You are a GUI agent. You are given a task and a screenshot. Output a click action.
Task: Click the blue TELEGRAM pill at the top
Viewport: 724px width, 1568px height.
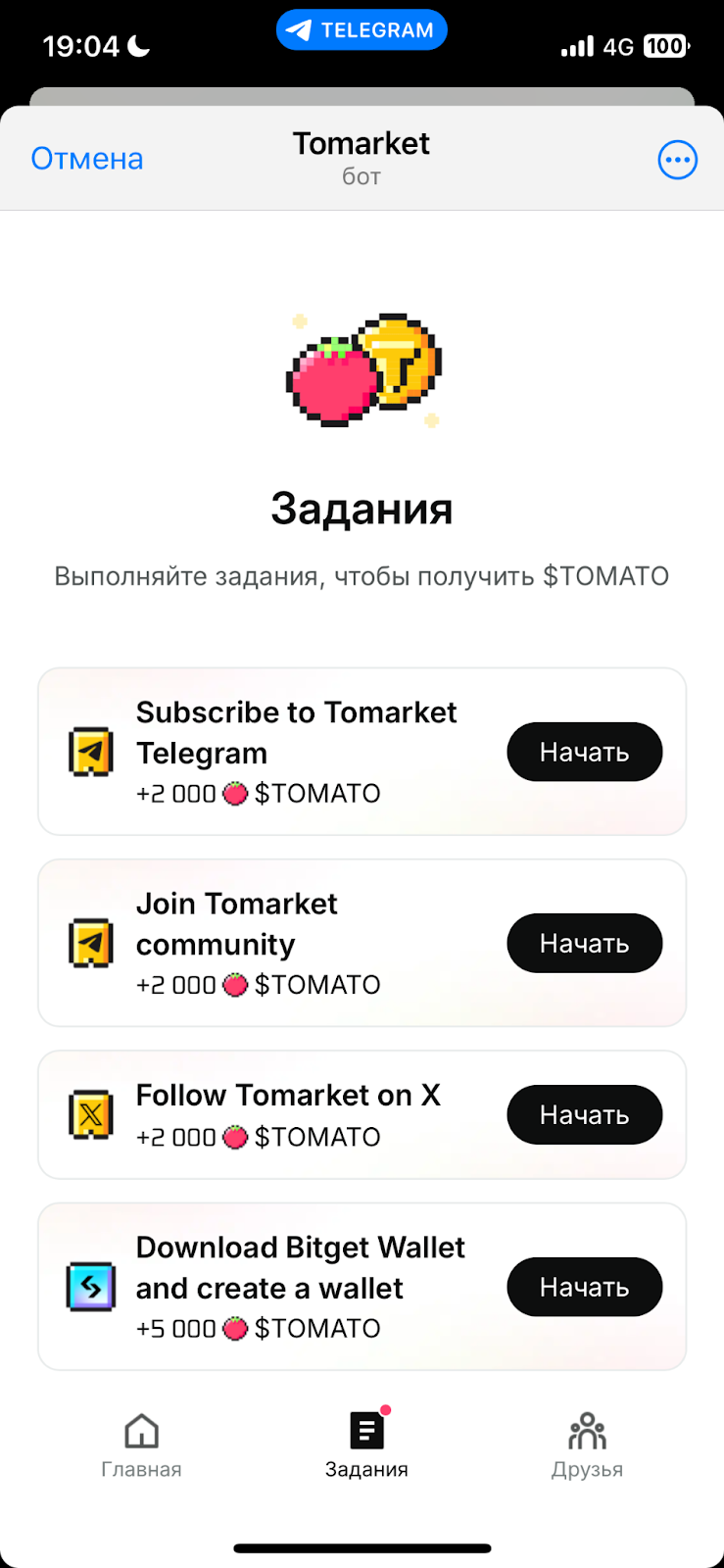click(x=362, y=29)
